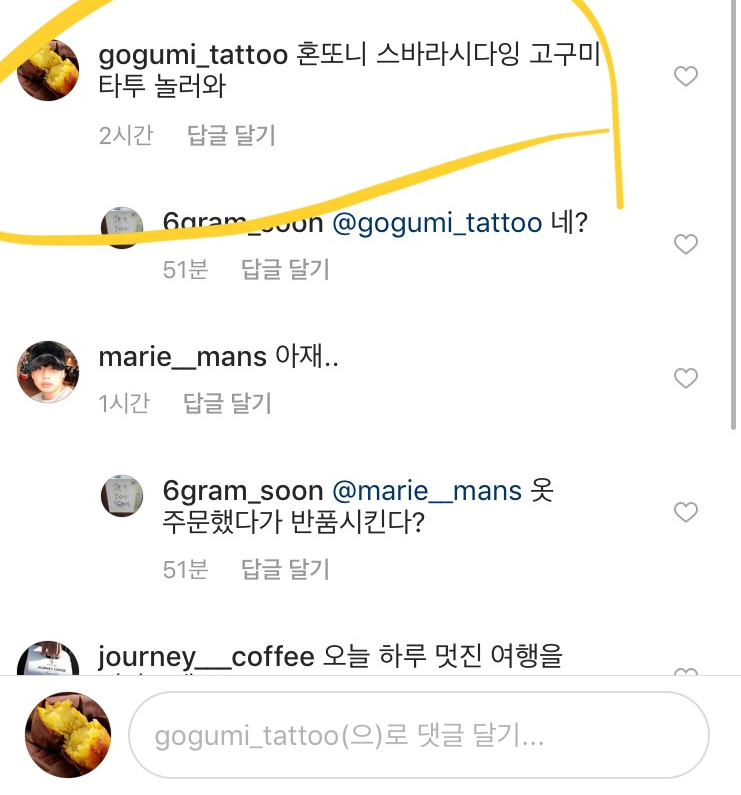
Task: Open the marie__mans username link
Action: pos(182,356)
